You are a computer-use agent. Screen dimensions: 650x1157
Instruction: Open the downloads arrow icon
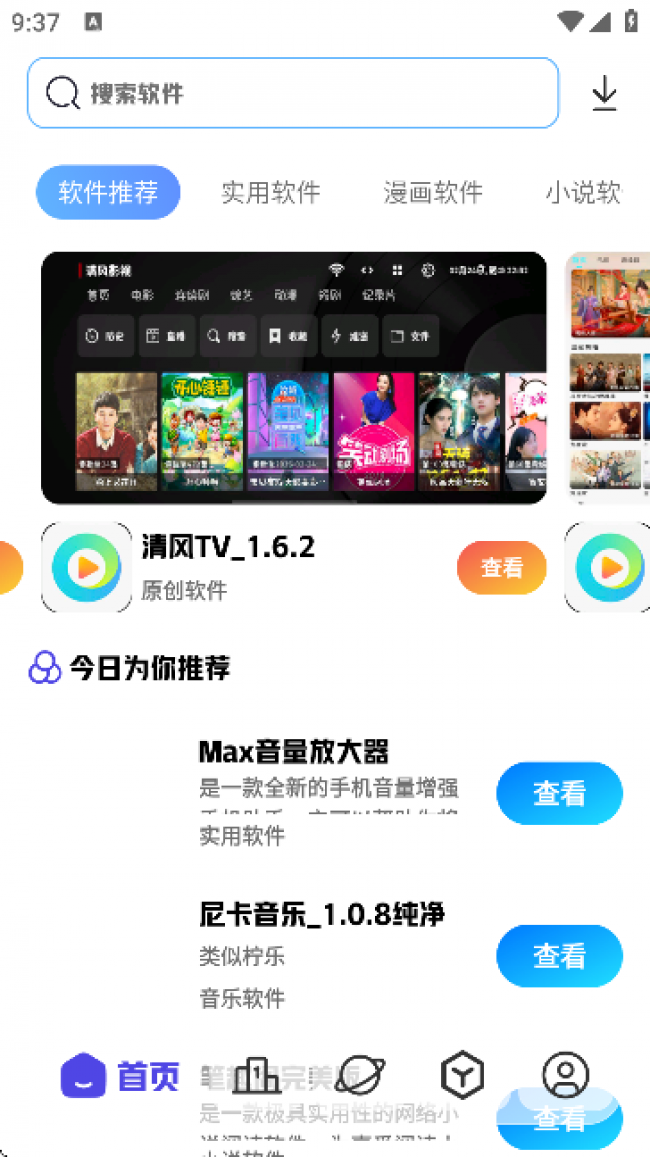tap(604, 93)
